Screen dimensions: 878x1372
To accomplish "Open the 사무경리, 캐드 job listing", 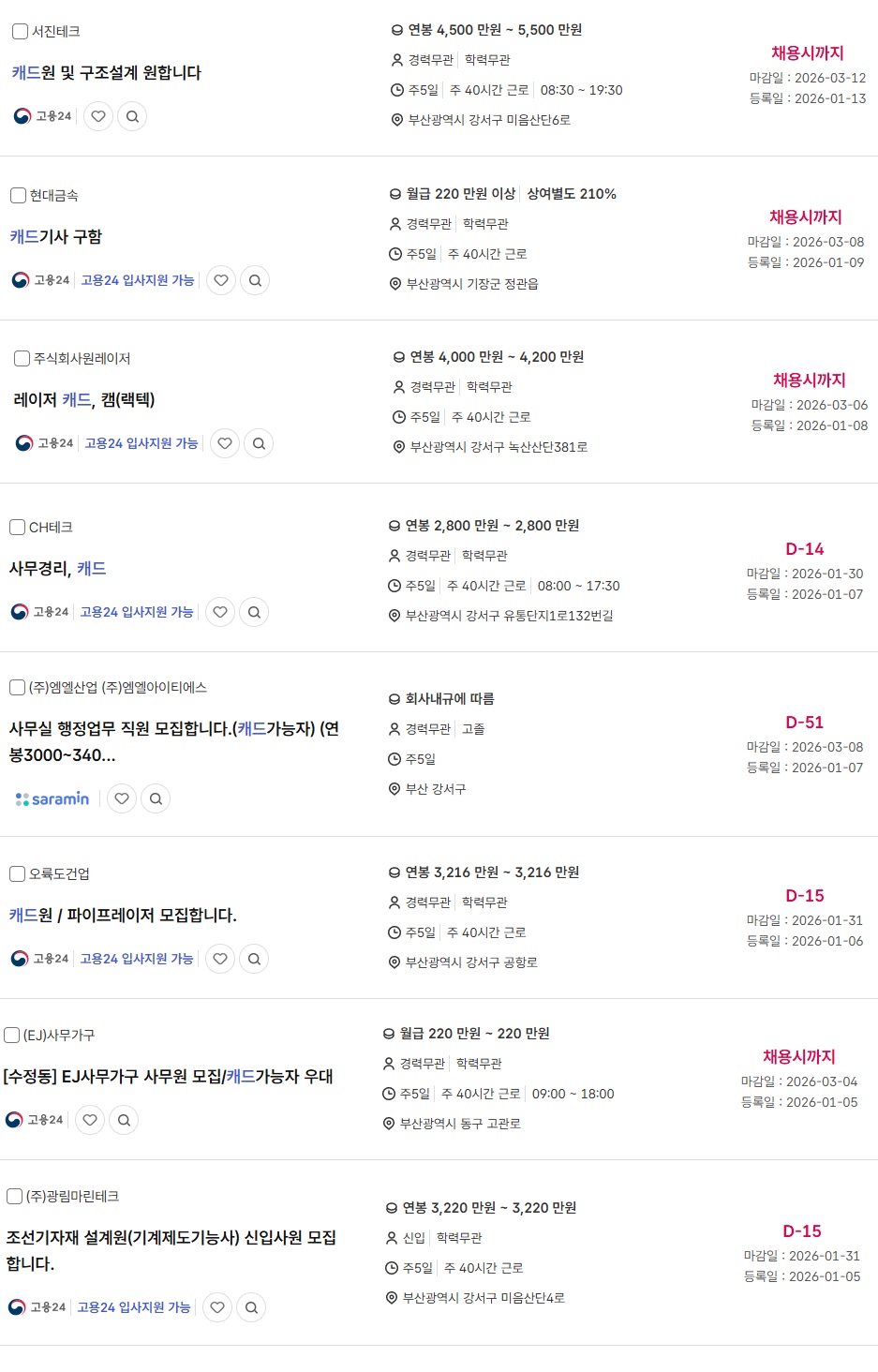I will pyautogui.click(x=57, y=569).
